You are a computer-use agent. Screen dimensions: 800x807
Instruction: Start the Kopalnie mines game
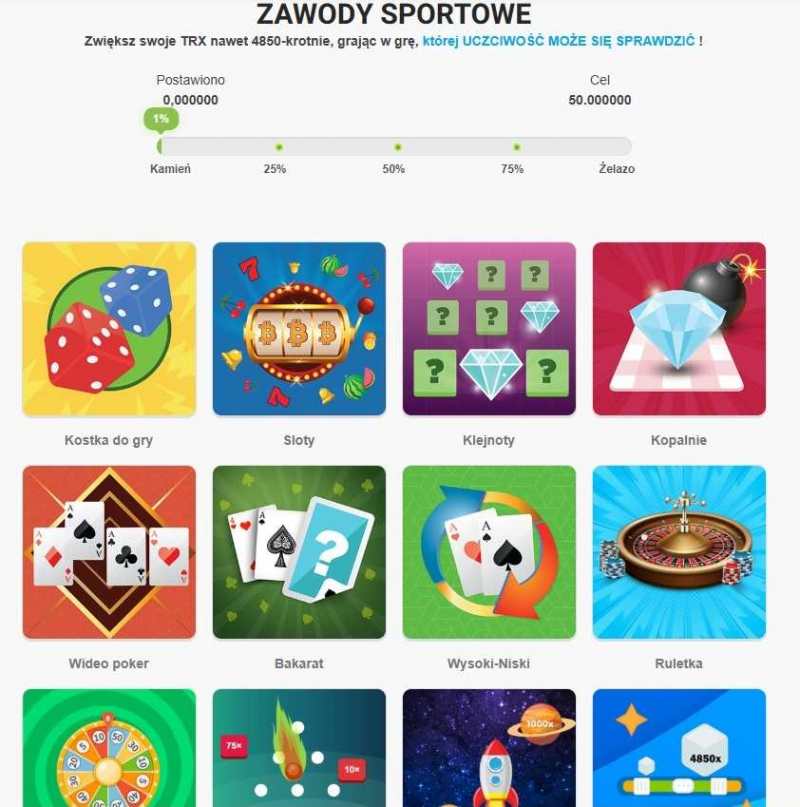pos(679,329)
